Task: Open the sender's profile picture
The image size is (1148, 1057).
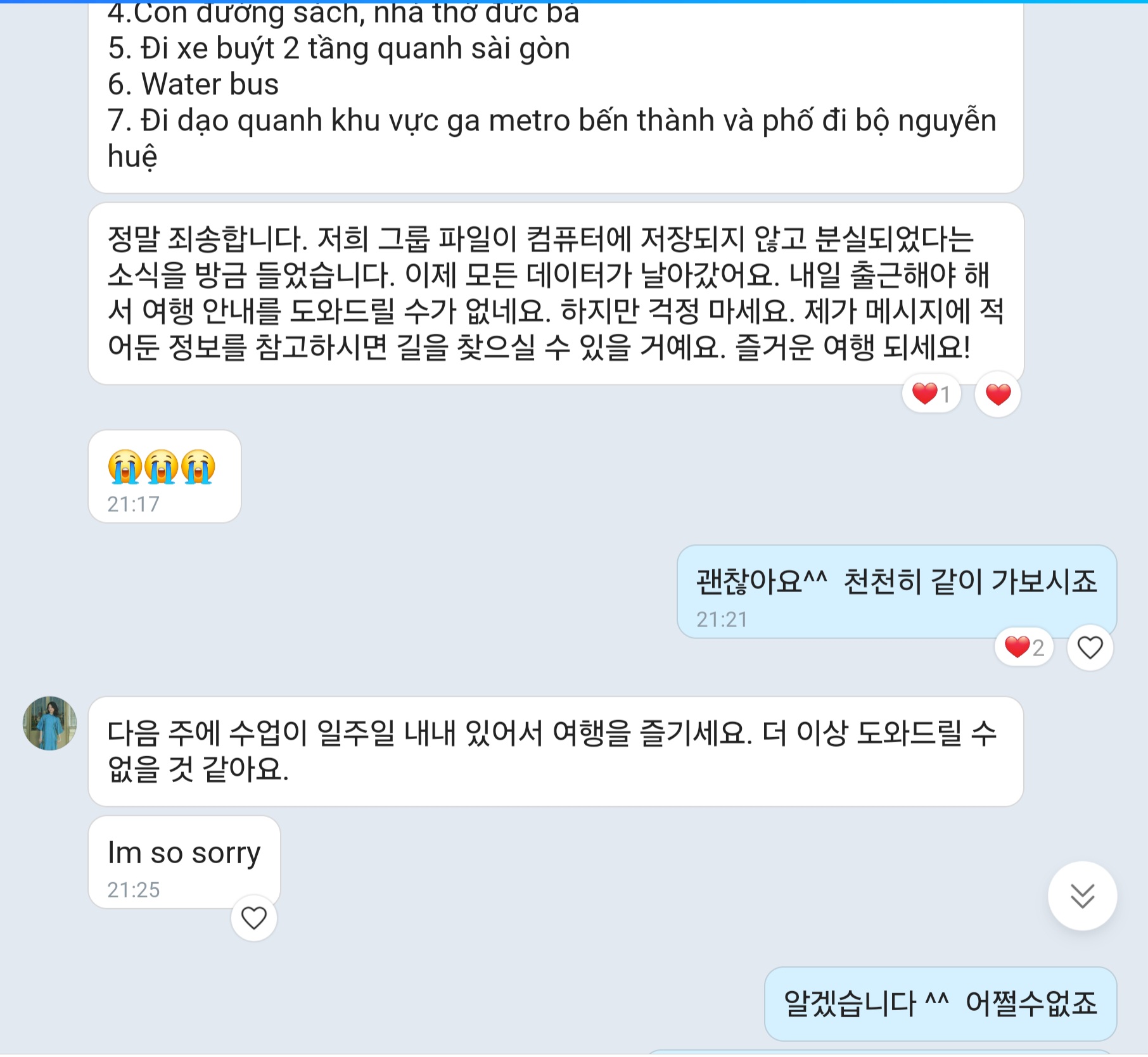Action: click(50, 723)
